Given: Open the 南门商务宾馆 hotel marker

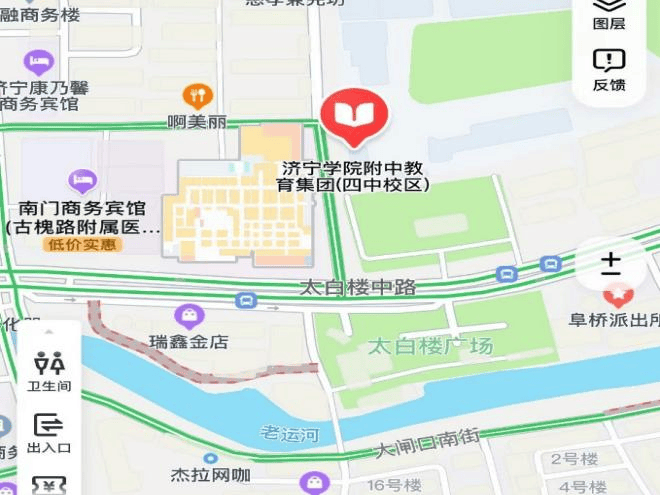Looking at the screenshot, I should coord(82,182).
